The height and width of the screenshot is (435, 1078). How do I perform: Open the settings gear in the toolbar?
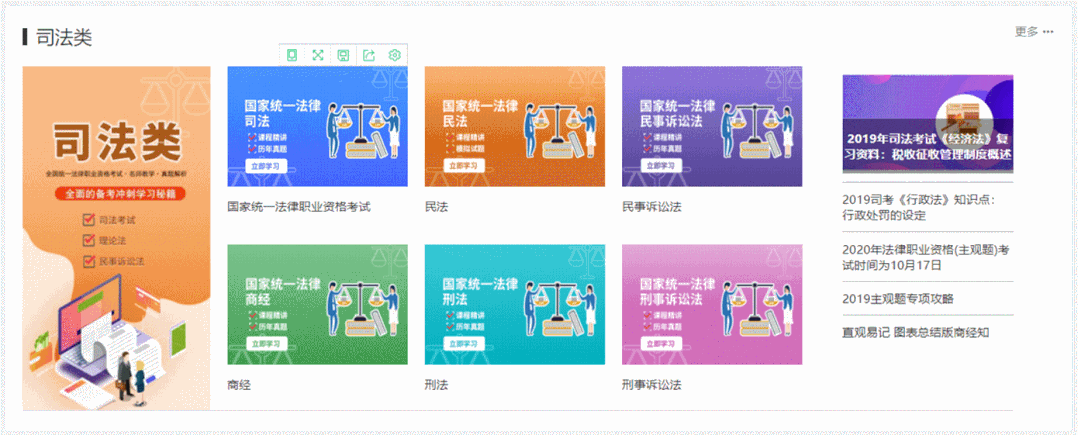click(395, 55)
